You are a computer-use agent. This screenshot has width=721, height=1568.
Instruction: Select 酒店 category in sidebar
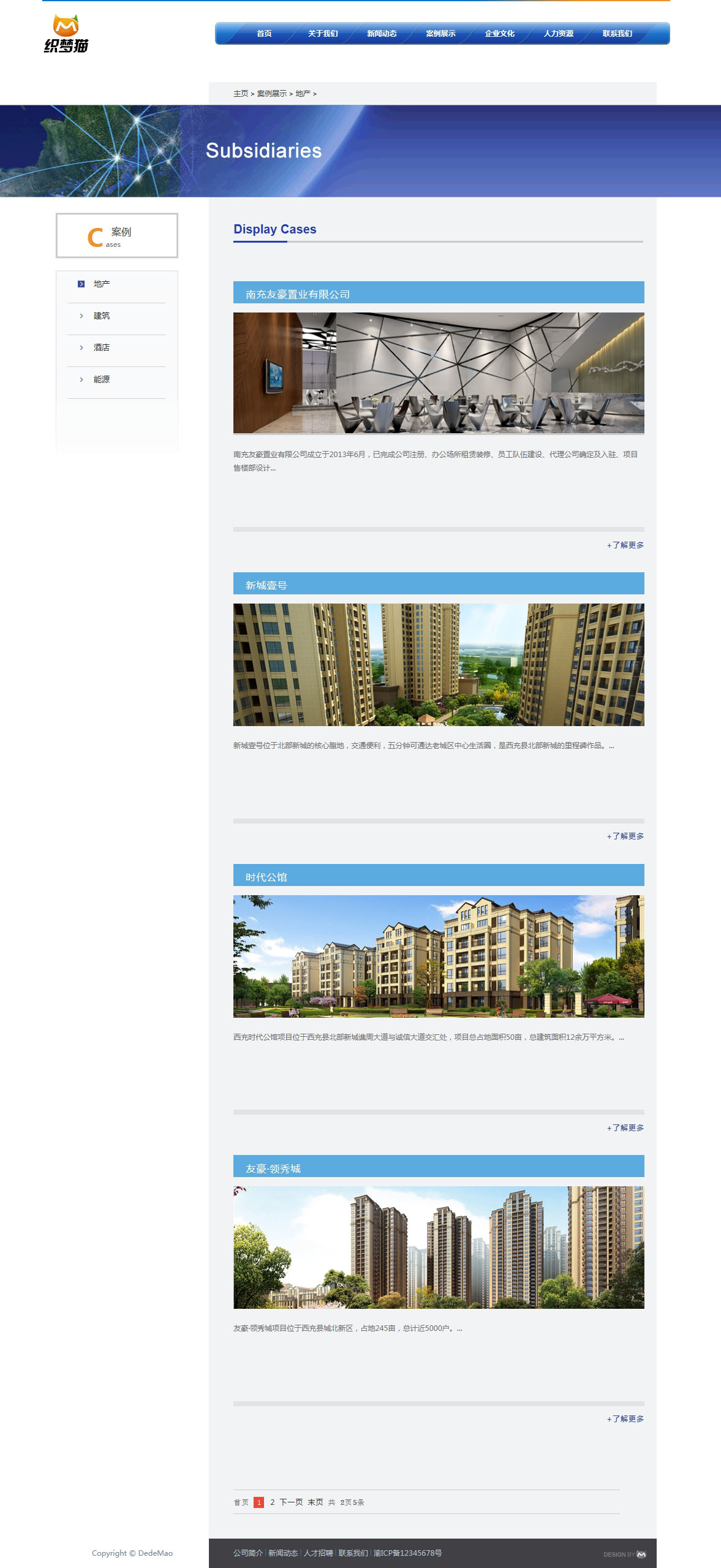click(x=102, y=348)
